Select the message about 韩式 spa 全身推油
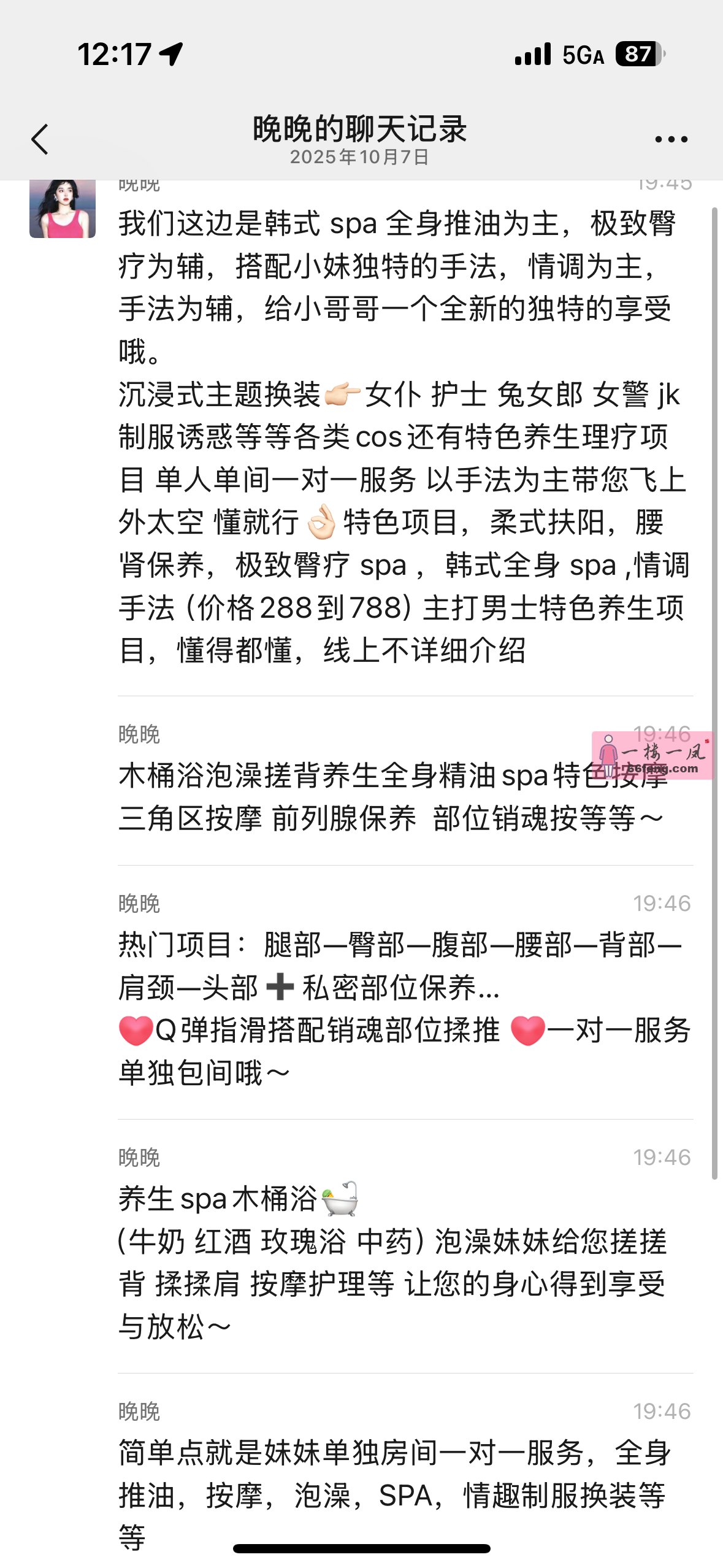This screenshot has height=1568, width=723. pyautogui.click(x=362, y=429)
